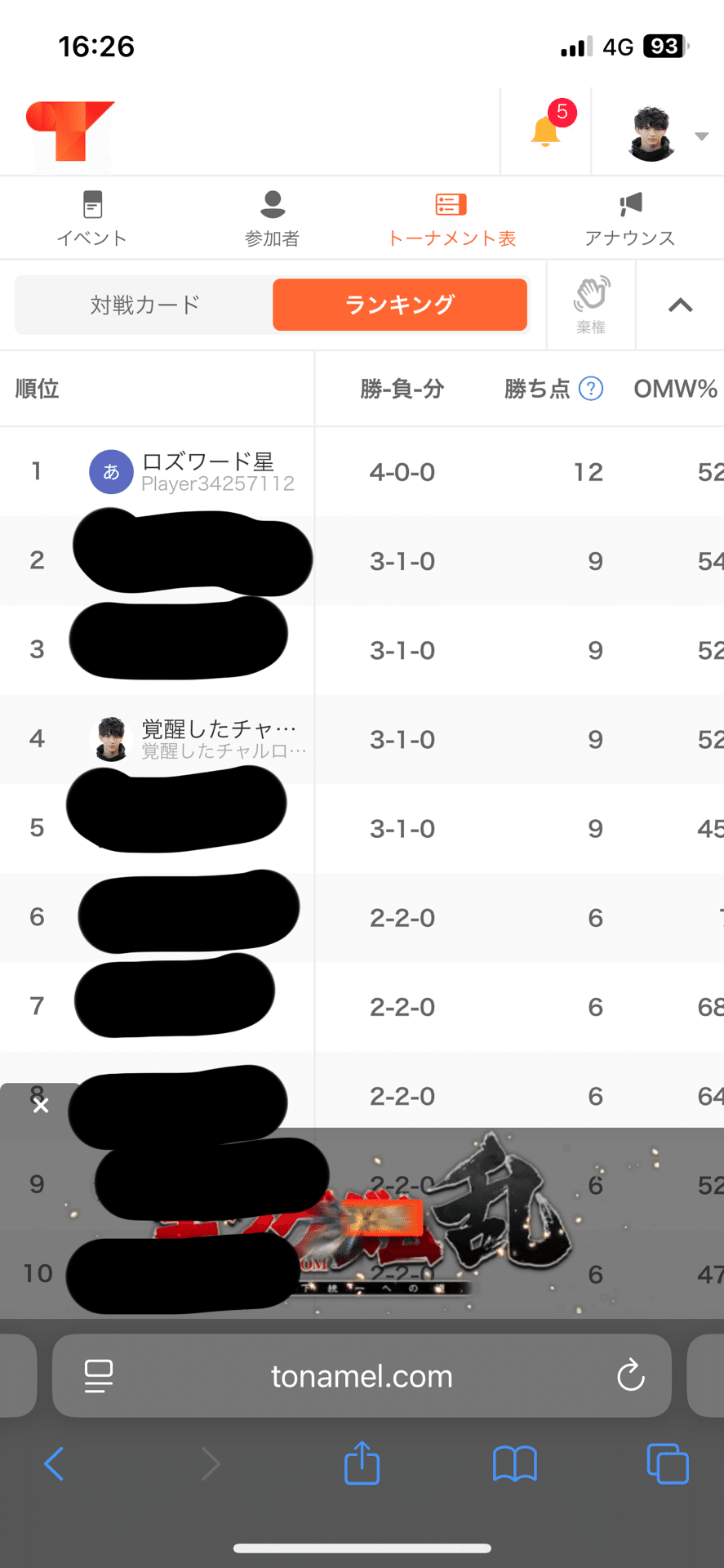Open the 勝ち点 help tooltip
724x1568 pixels.
590,390
